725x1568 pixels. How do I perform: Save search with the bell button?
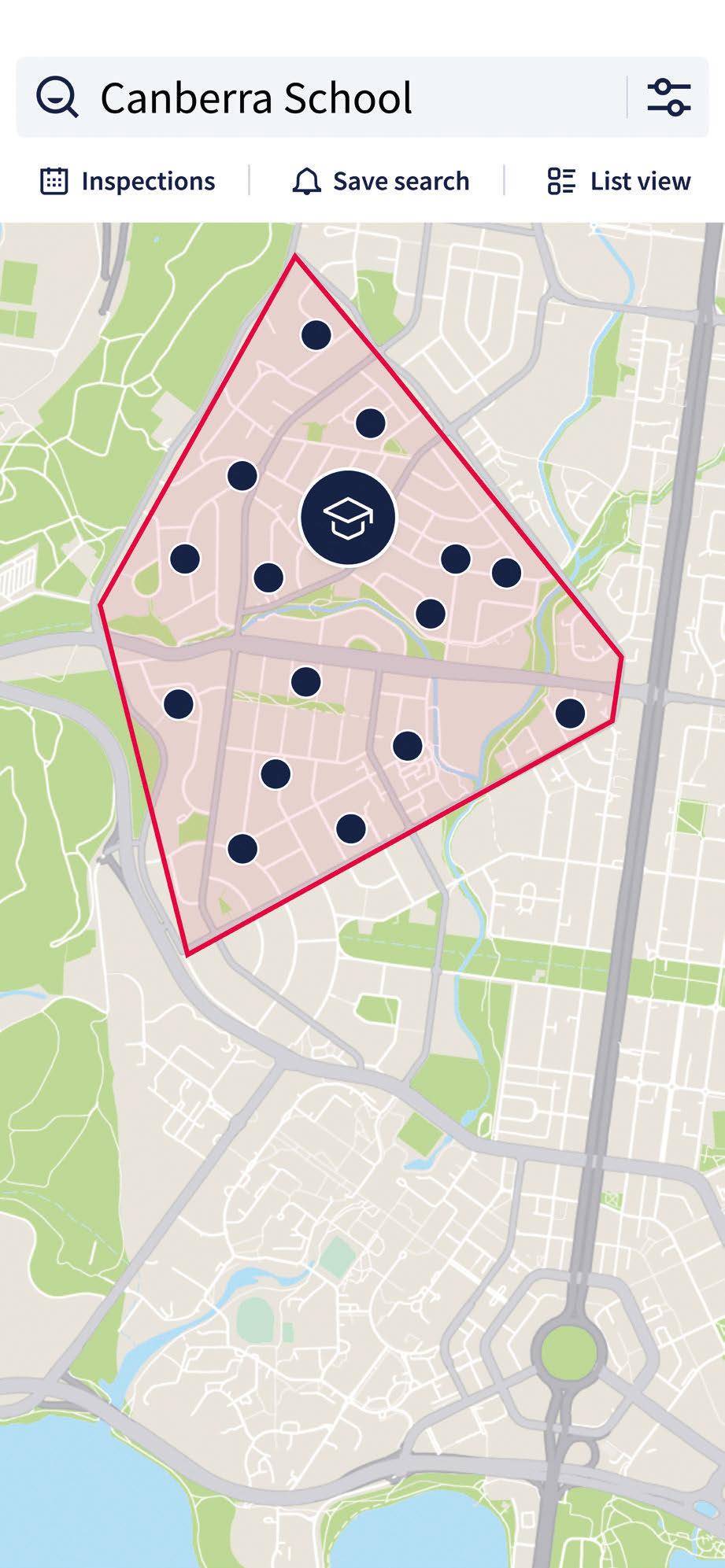pyautogui.click(x=381, y=181)
